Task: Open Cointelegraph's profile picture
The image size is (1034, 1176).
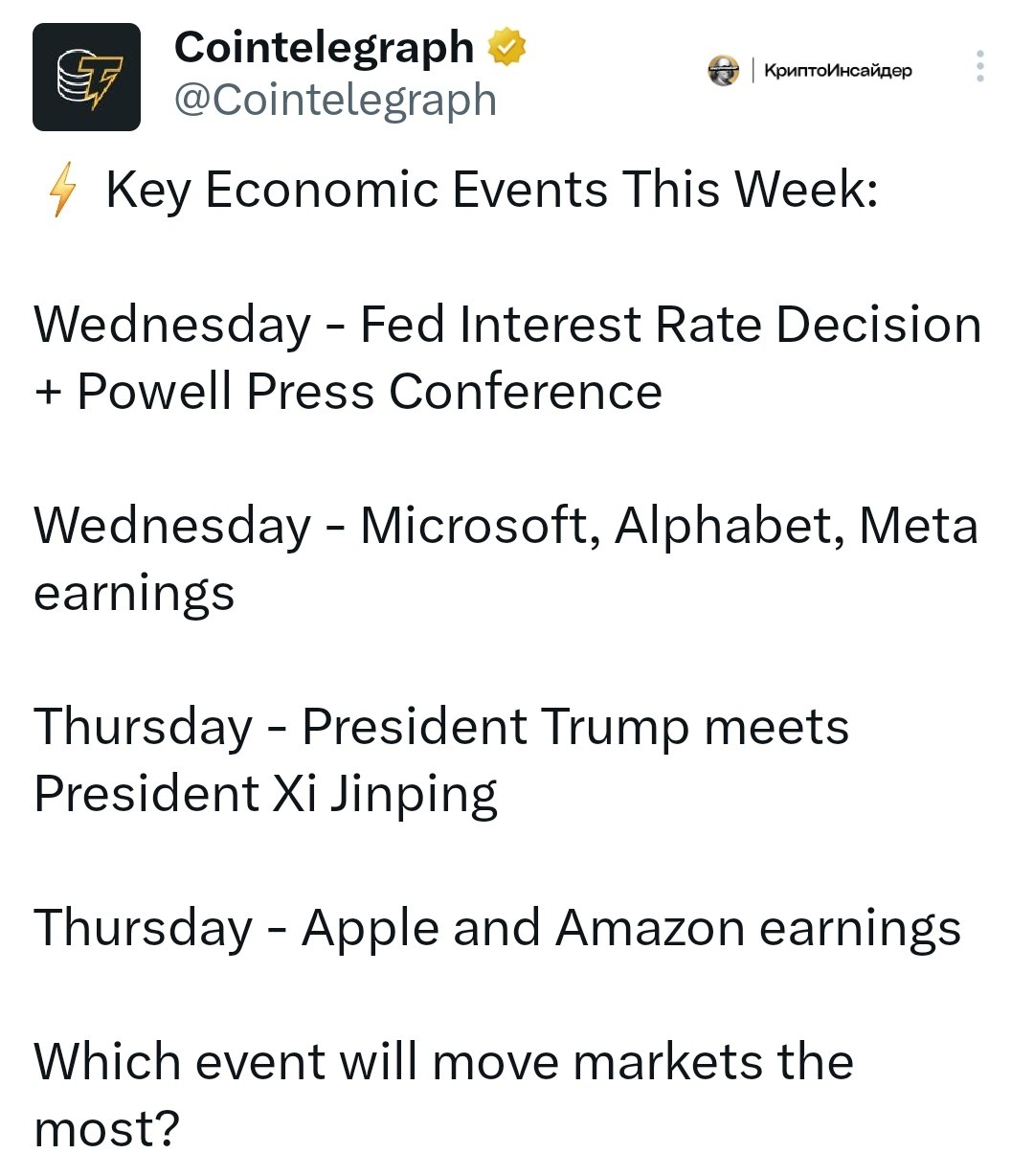Action: [x=86, y=77]
